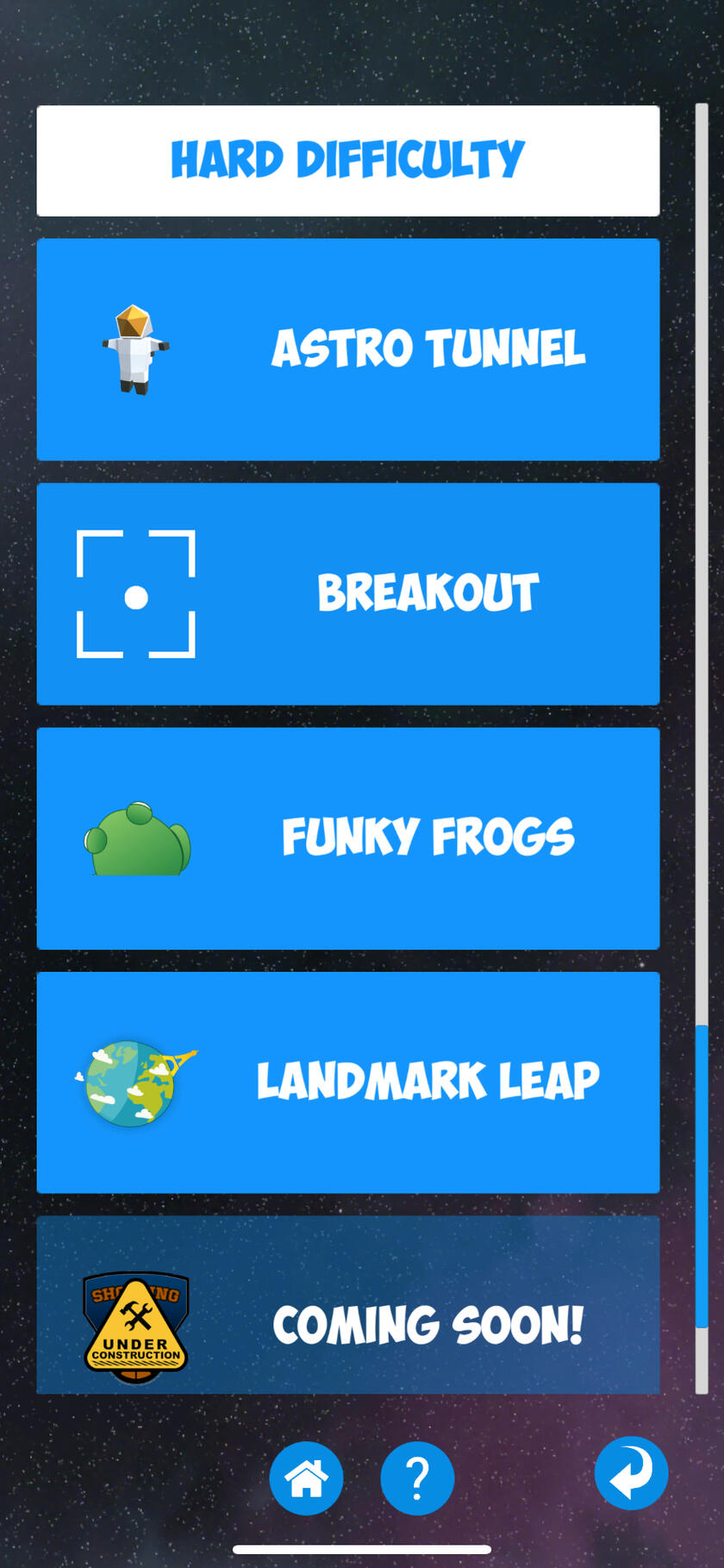Start the Astro Tunnel game
724x1568 pixels.
click(348, 349)
